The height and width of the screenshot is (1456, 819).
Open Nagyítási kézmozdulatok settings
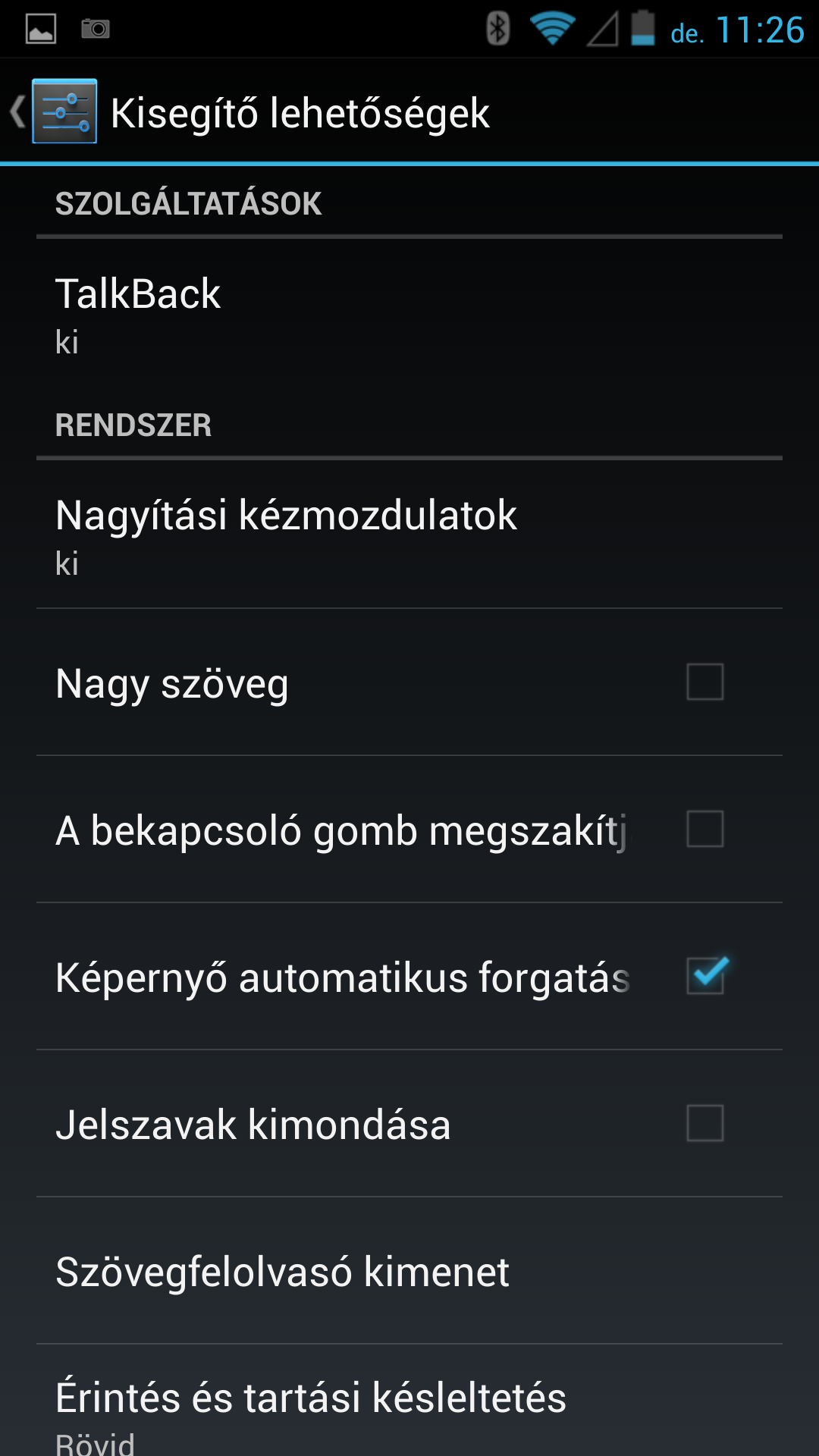pos(409,535)
